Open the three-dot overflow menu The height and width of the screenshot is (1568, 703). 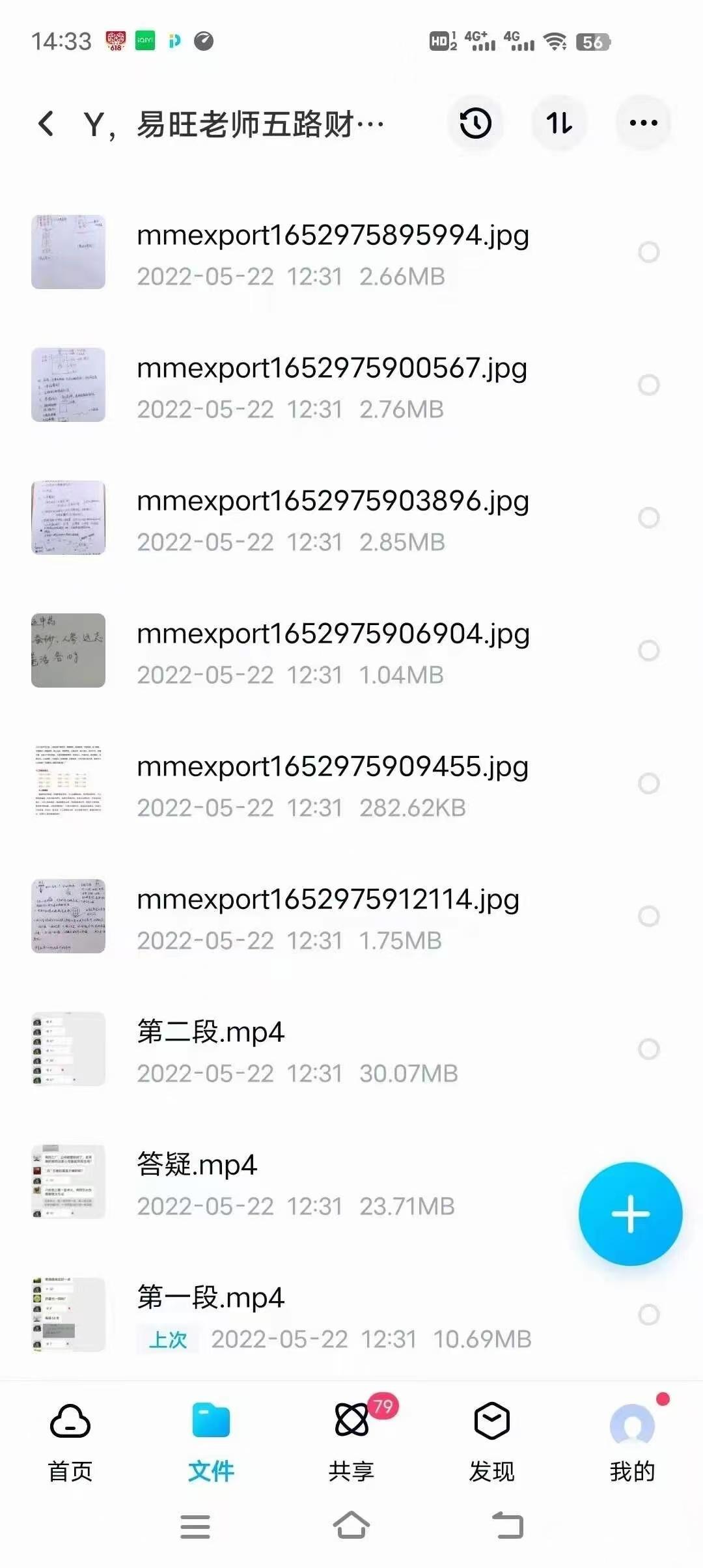coord(643,123)
